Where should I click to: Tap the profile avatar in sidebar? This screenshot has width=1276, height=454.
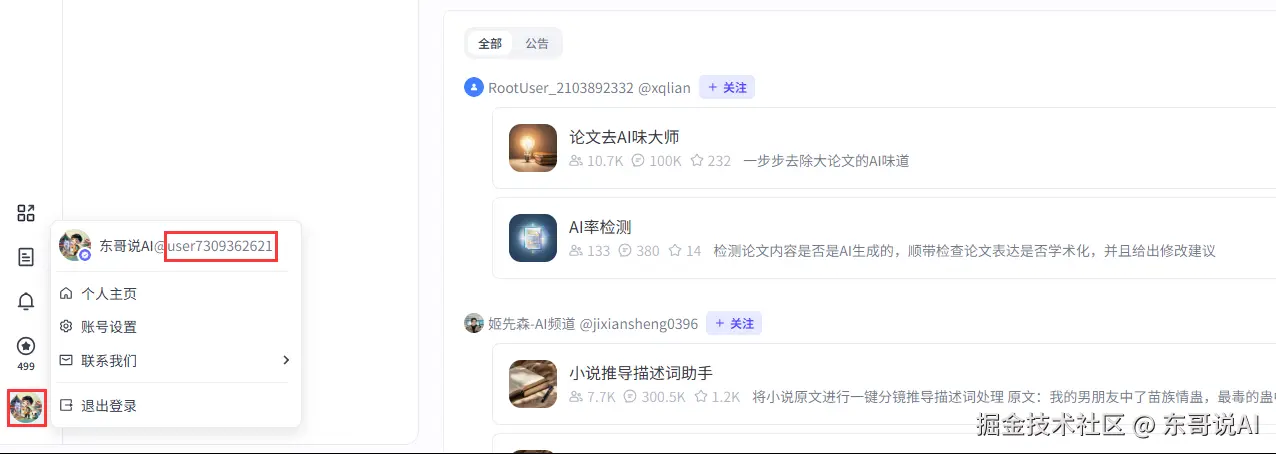[26, 408]
